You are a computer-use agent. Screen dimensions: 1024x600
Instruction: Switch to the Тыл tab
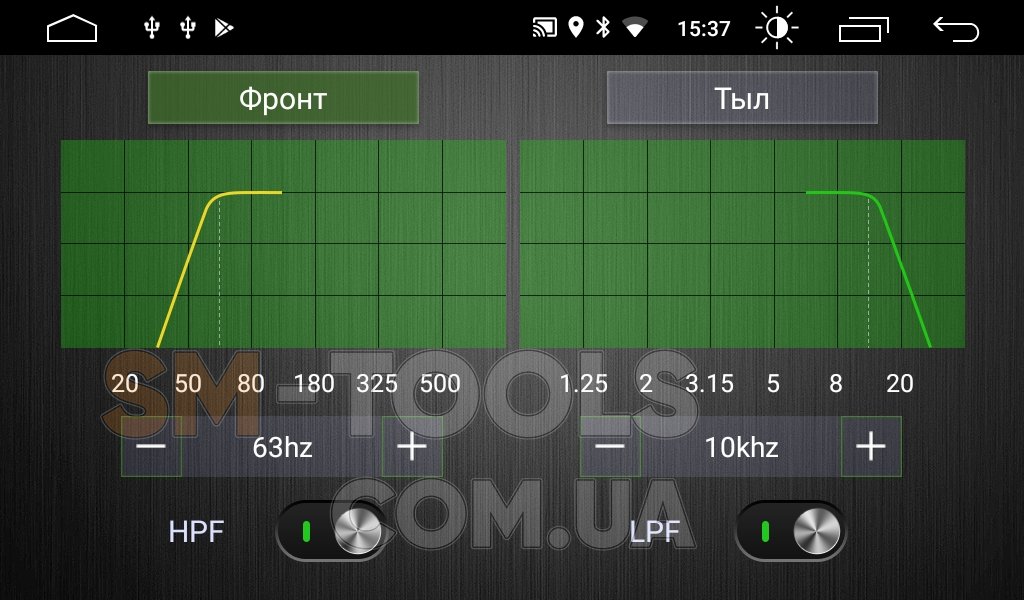(x=742, y=98)
